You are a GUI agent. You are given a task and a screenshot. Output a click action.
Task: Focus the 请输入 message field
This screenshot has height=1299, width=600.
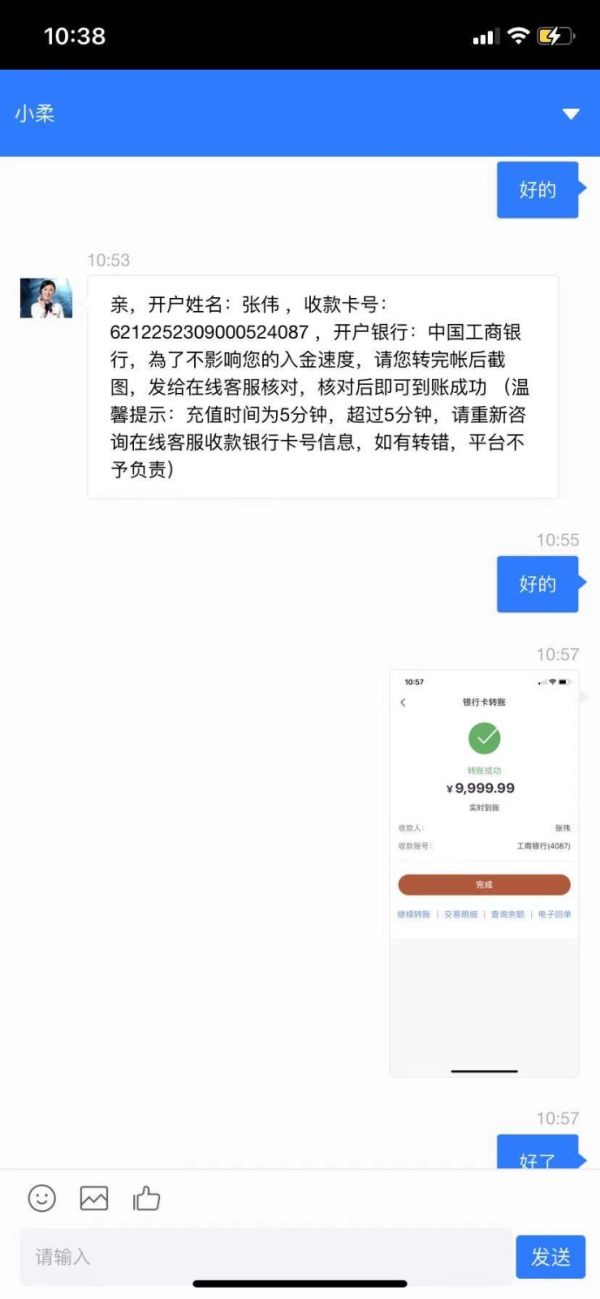266,1257
